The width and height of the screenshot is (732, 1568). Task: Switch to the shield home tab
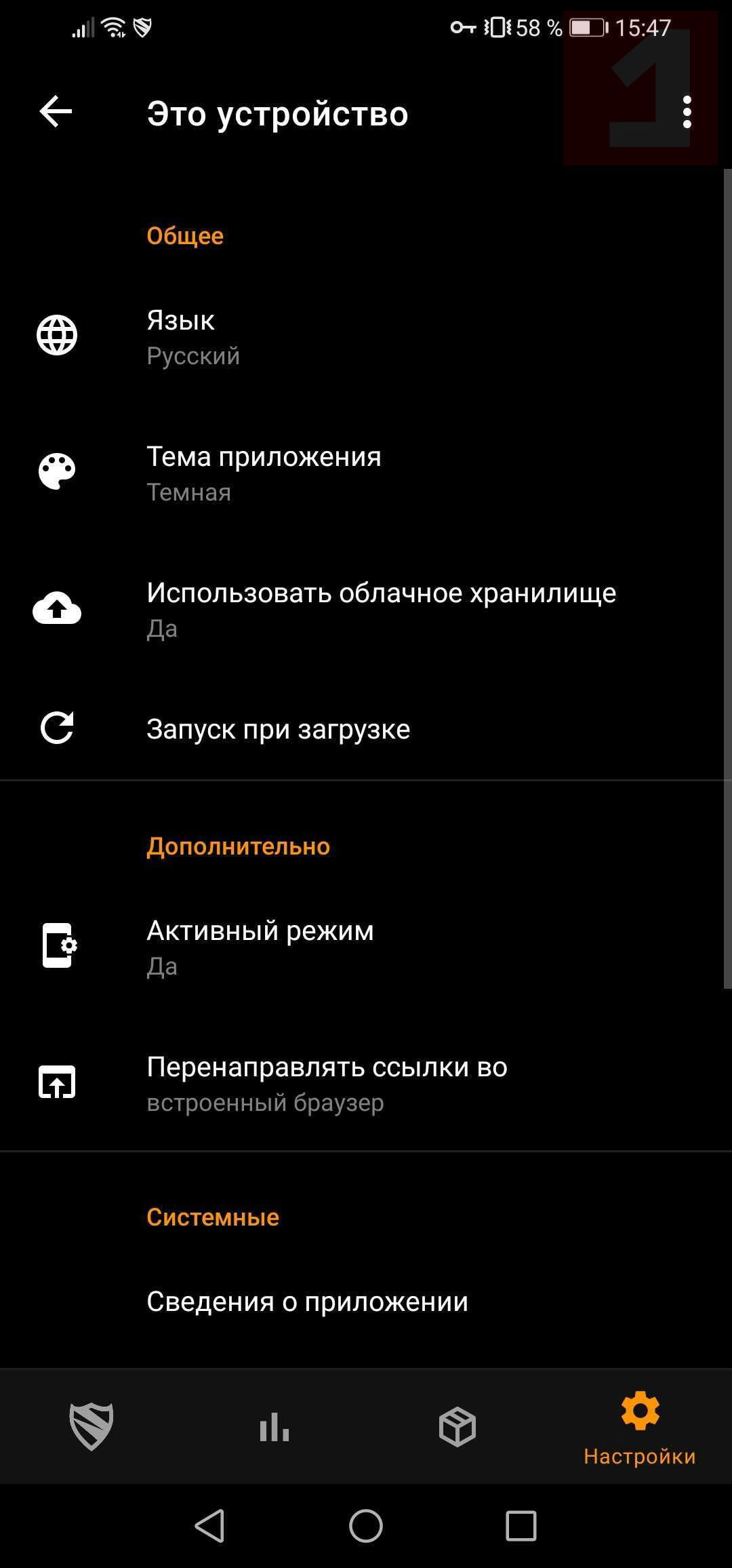tap(91, 1426)
